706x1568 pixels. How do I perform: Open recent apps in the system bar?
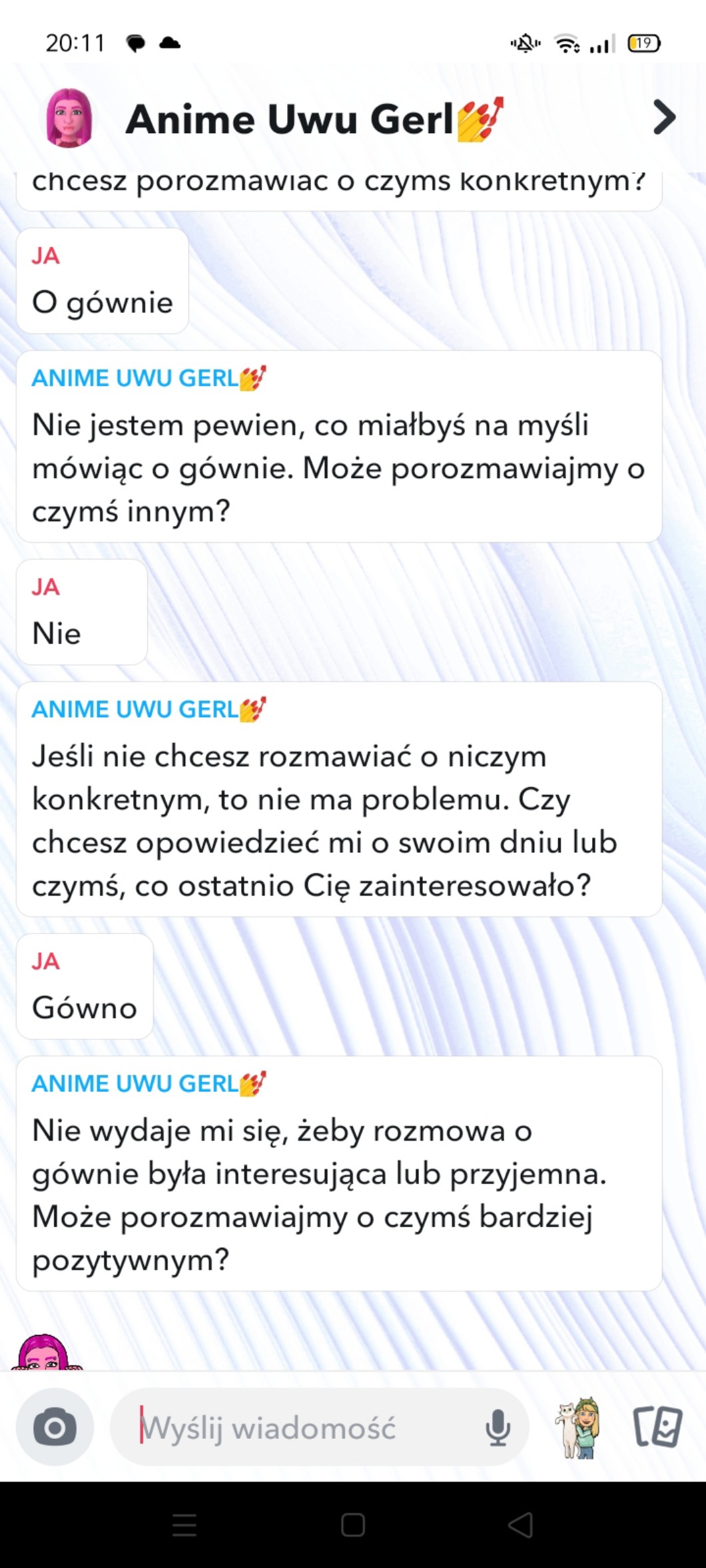point(184,1525)
